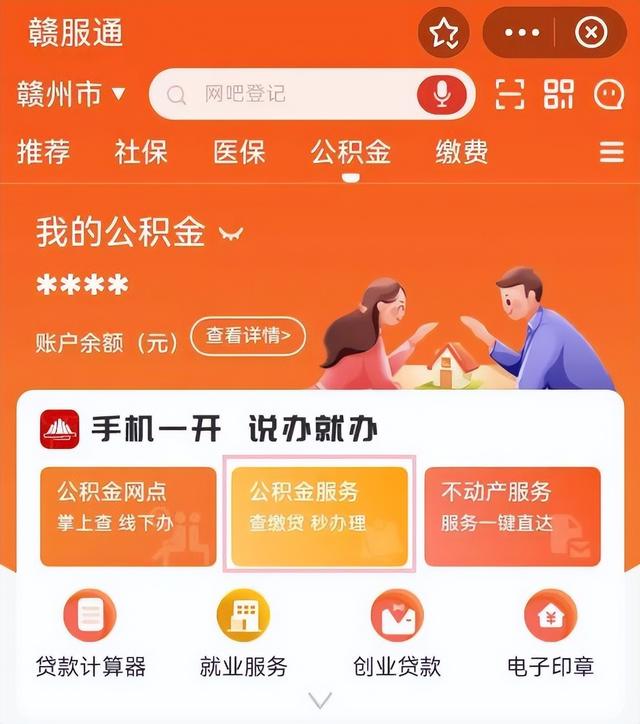640x724 pixels.
Task: Switch to the 缴费 tab
Action: tap(462, 152)
